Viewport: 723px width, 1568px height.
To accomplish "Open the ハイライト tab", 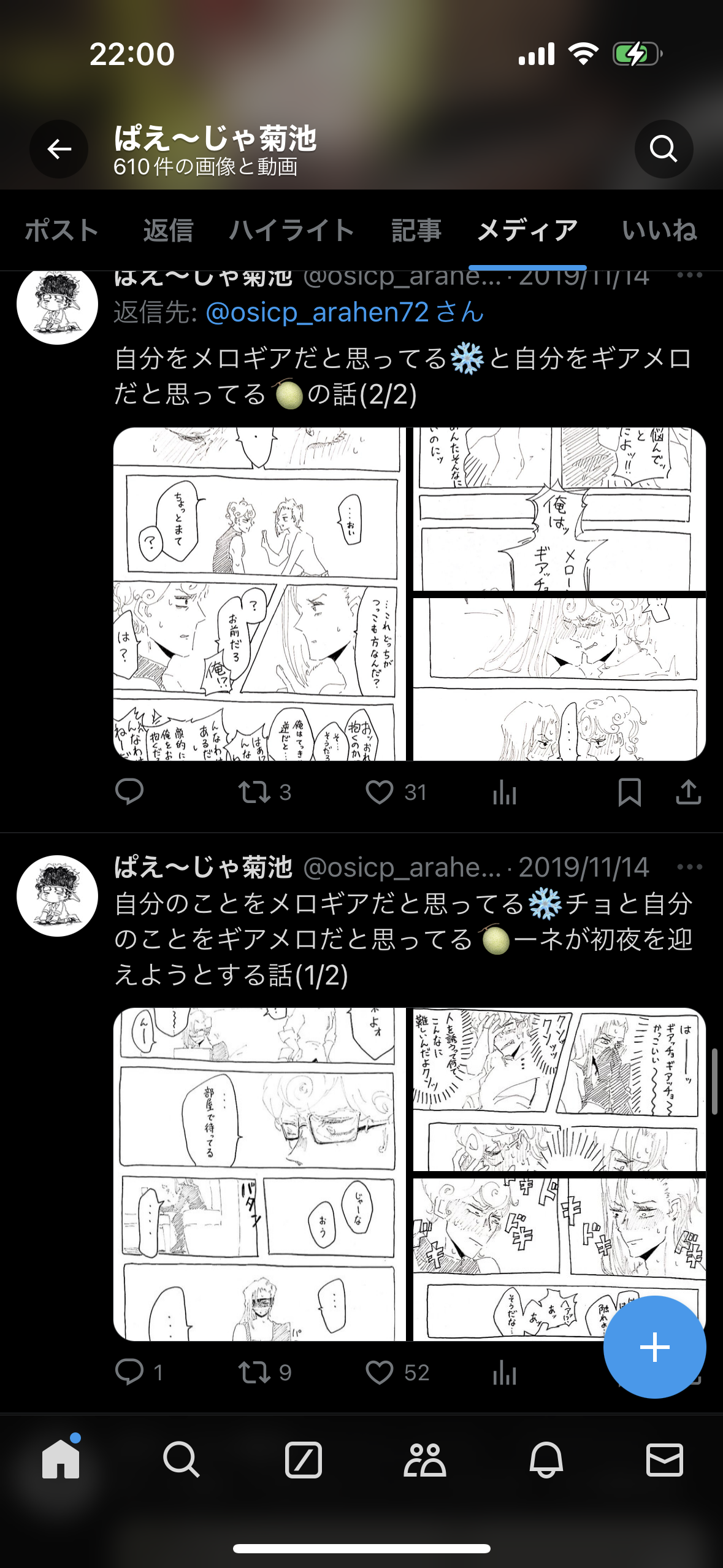I will (x=292, y=231).
